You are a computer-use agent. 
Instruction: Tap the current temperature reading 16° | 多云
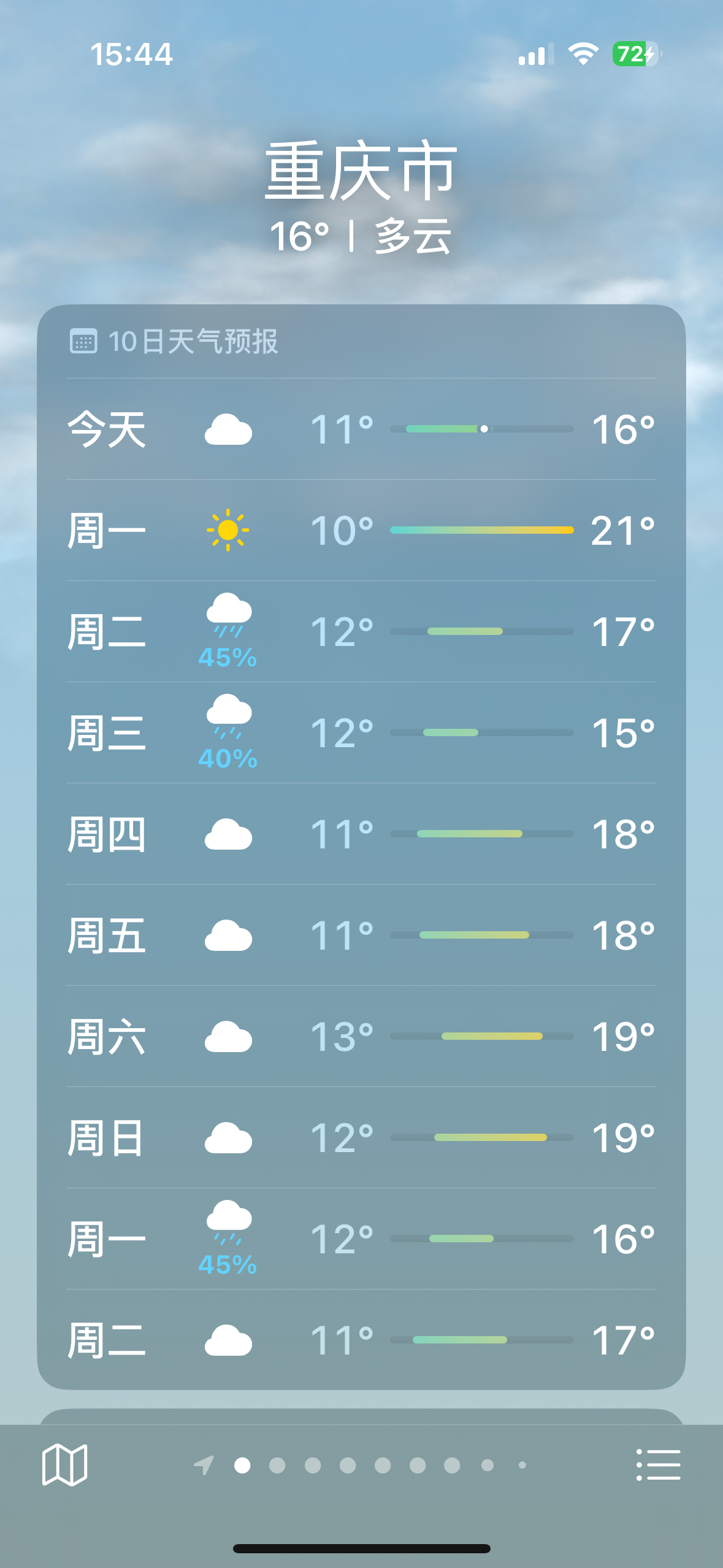362,236
